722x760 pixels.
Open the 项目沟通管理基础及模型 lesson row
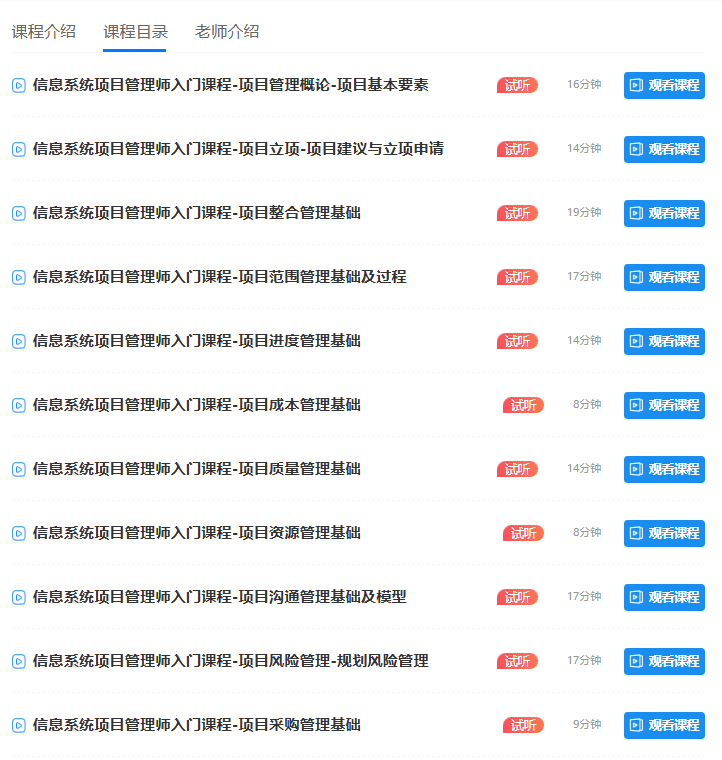219,597
